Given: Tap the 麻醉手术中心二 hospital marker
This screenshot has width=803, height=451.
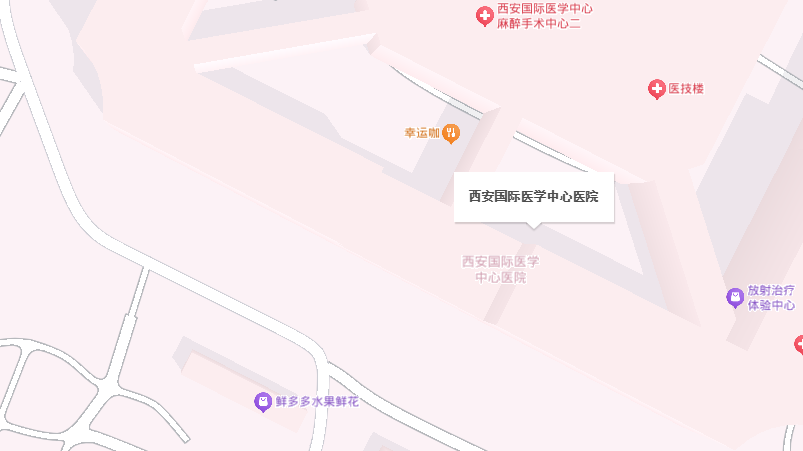Looking at the screenshot, I should coord(484,16).
